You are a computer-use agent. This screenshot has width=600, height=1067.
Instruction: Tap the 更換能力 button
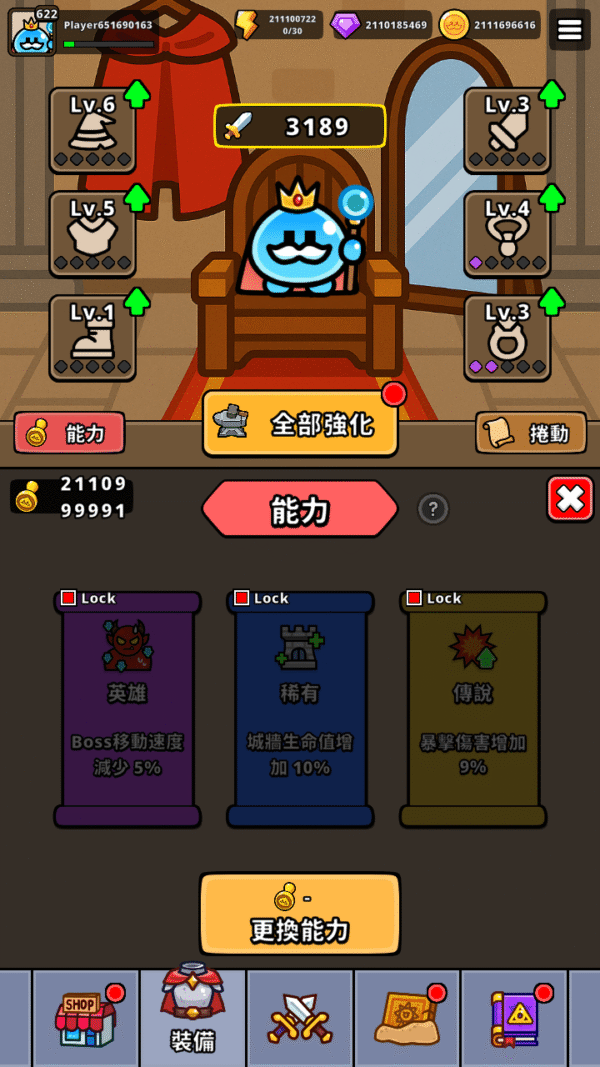point(300,914)
